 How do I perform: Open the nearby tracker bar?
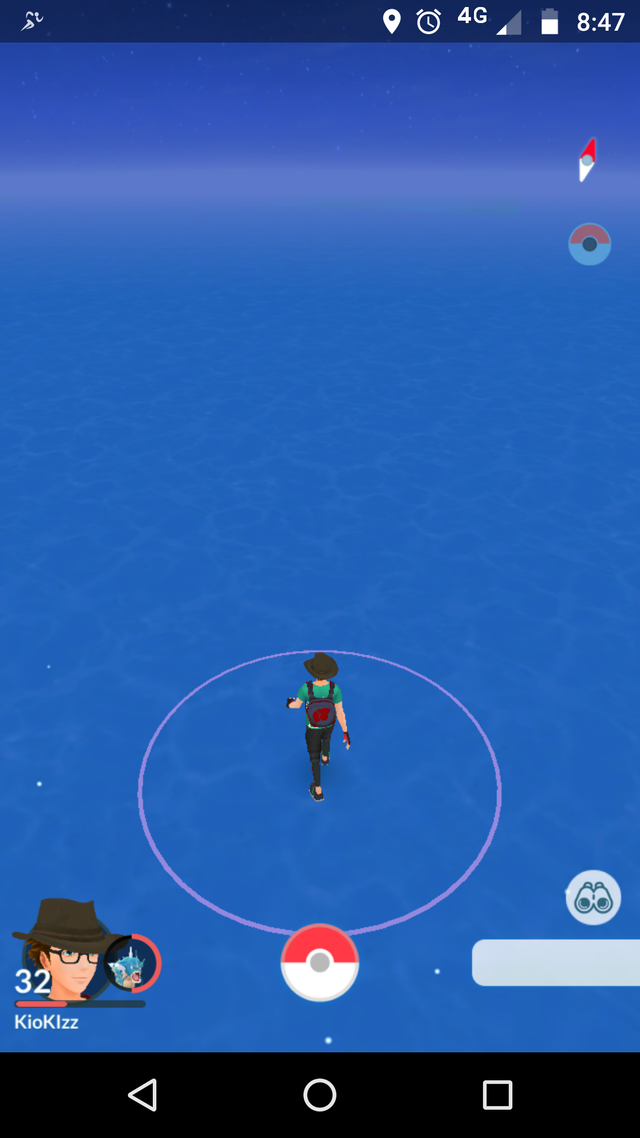pos(556,962)
